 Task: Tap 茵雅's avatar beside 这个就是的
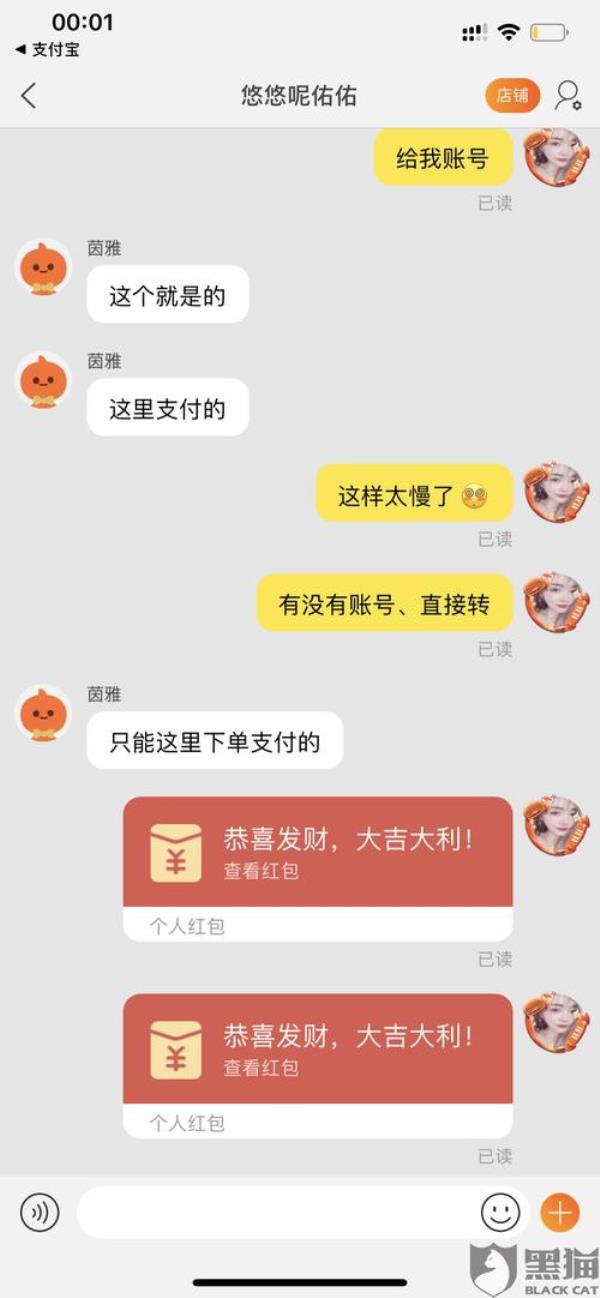[44, 267]
